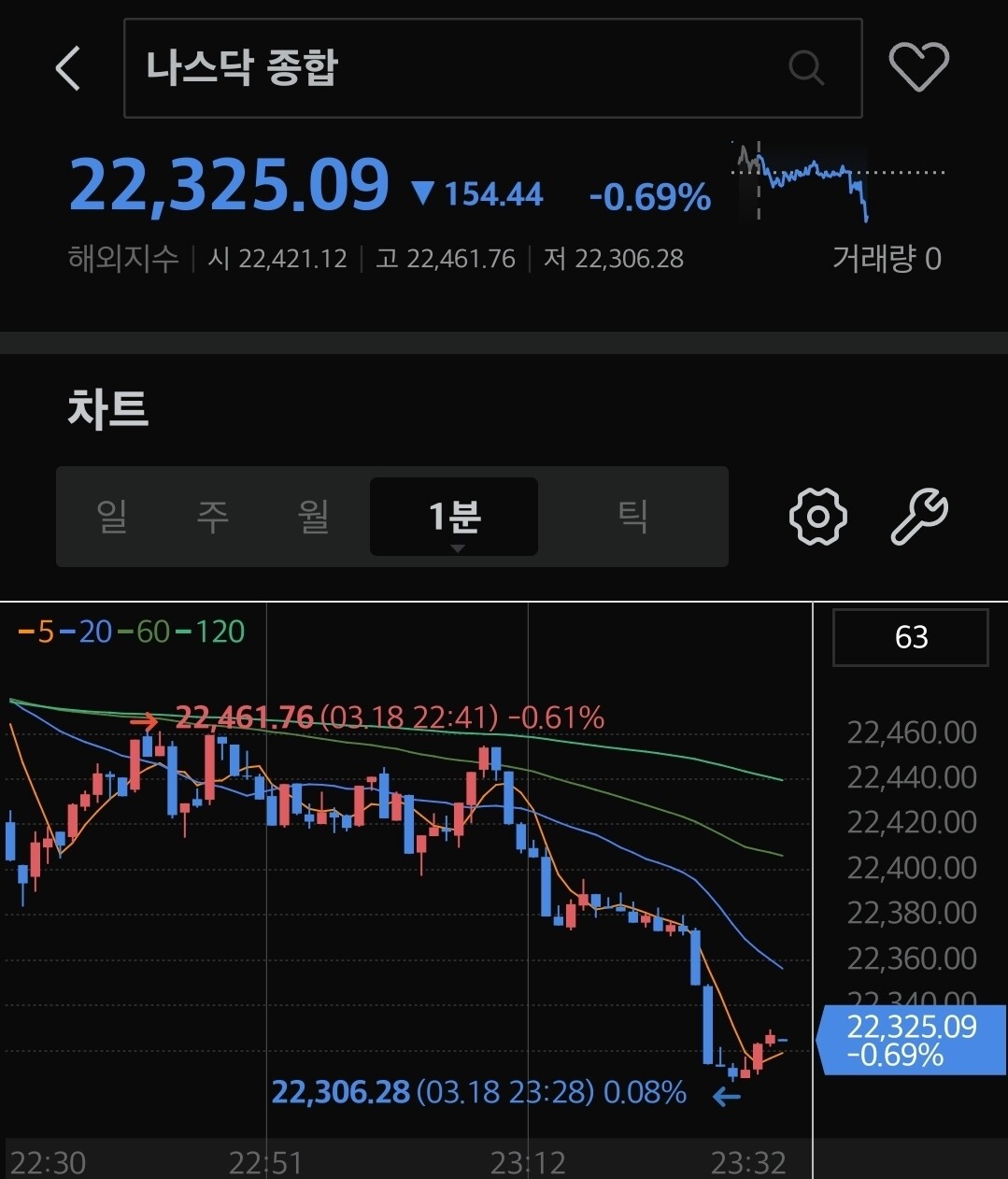
Task: Expand the 1분 minute interval selector
Action: coord(454,517)
